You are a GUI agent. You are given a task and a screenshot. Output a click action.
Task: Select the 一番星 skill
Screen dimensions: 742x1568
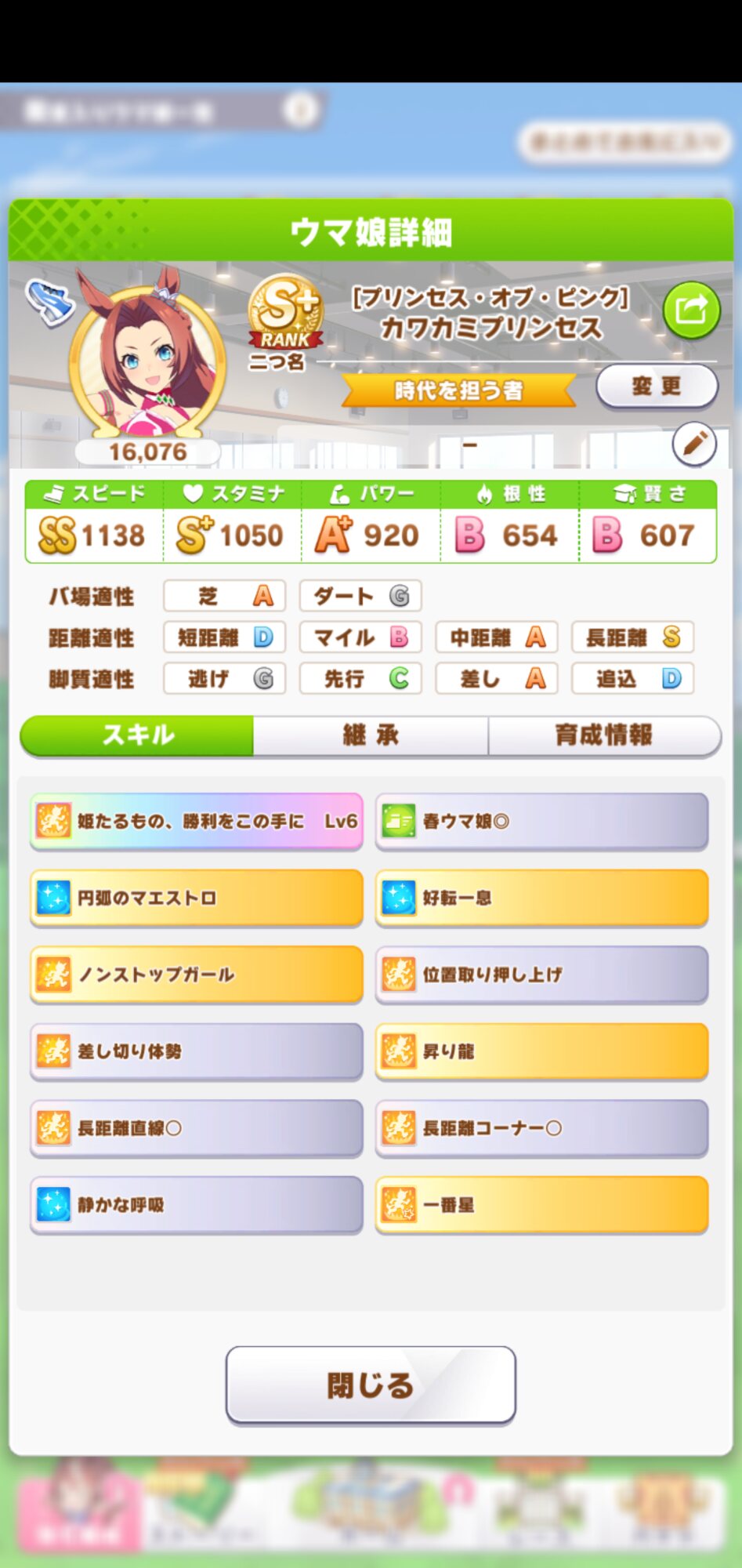[542, 1205]
